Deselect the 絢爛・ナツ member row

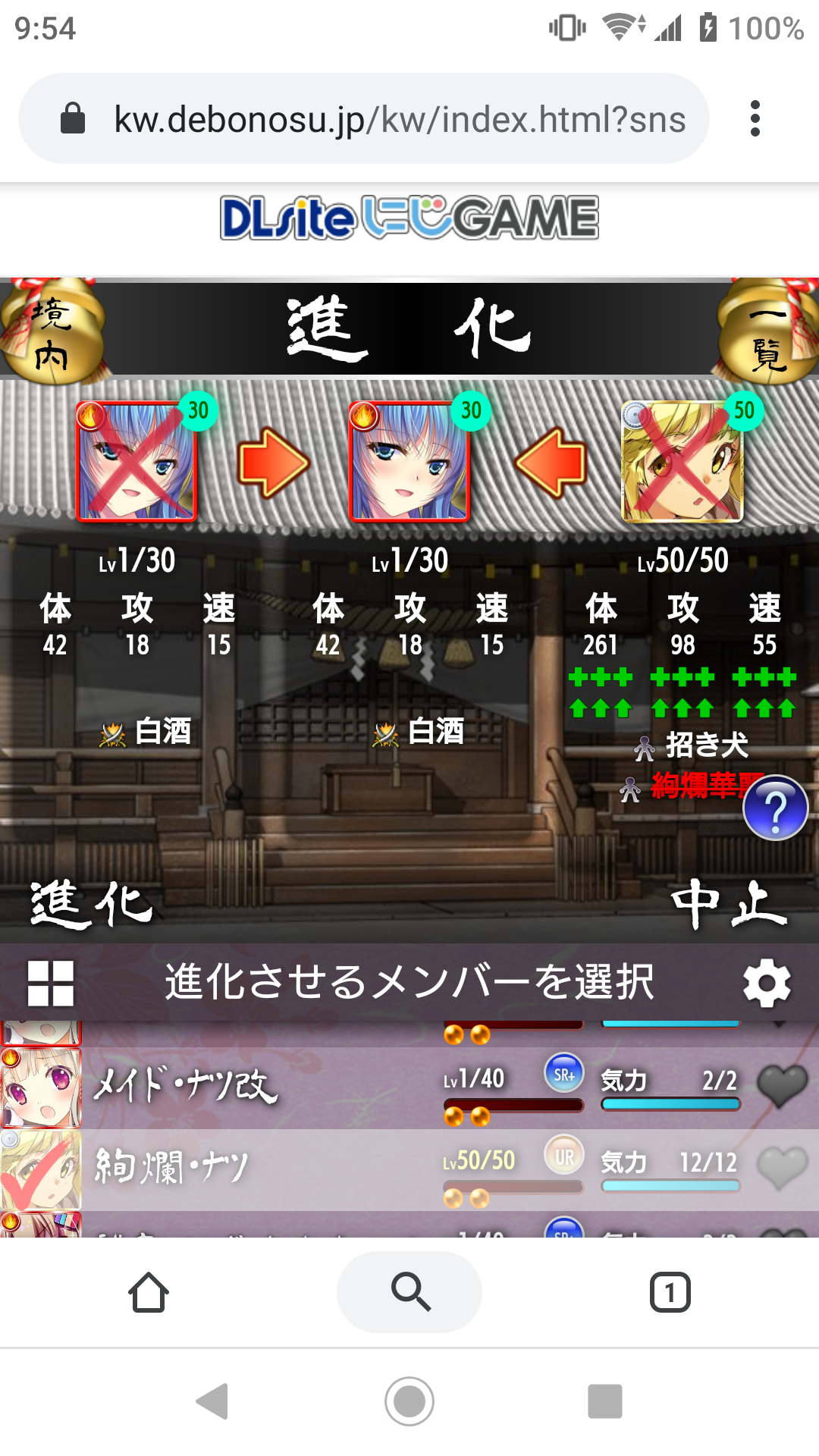pyautogui.click(x=303, y=1168)
